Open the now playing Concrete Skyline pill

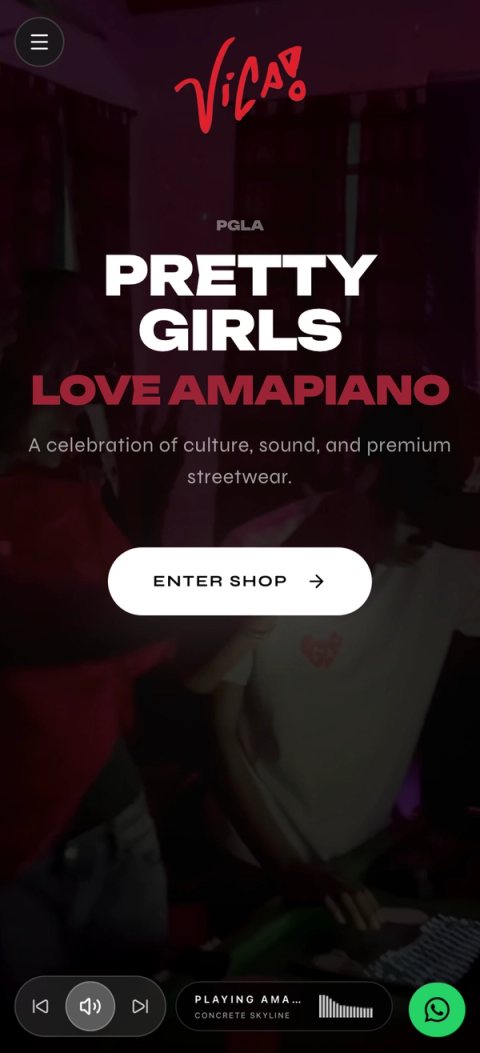[x=284, y=1006]
